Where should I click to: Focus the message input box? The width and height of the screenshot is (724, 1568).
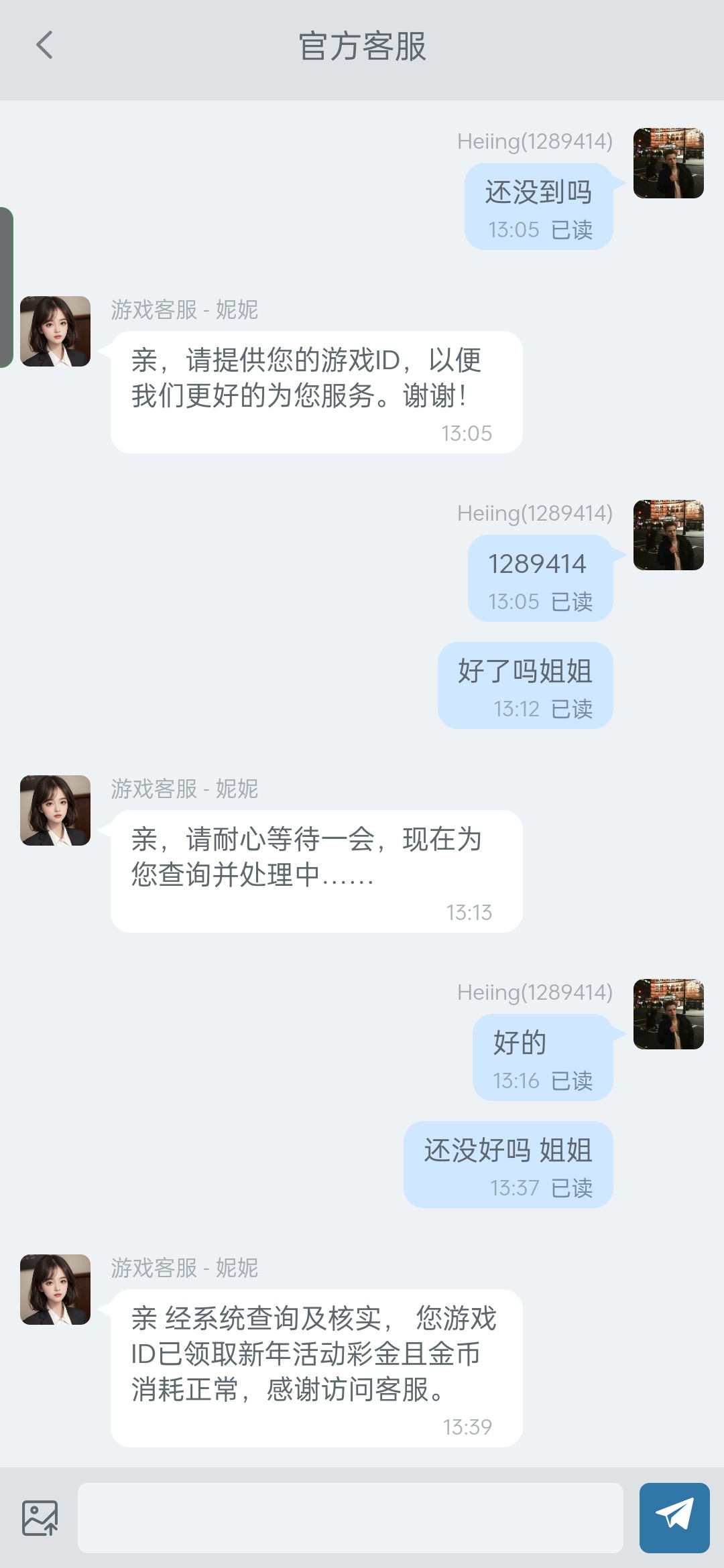350,1518
